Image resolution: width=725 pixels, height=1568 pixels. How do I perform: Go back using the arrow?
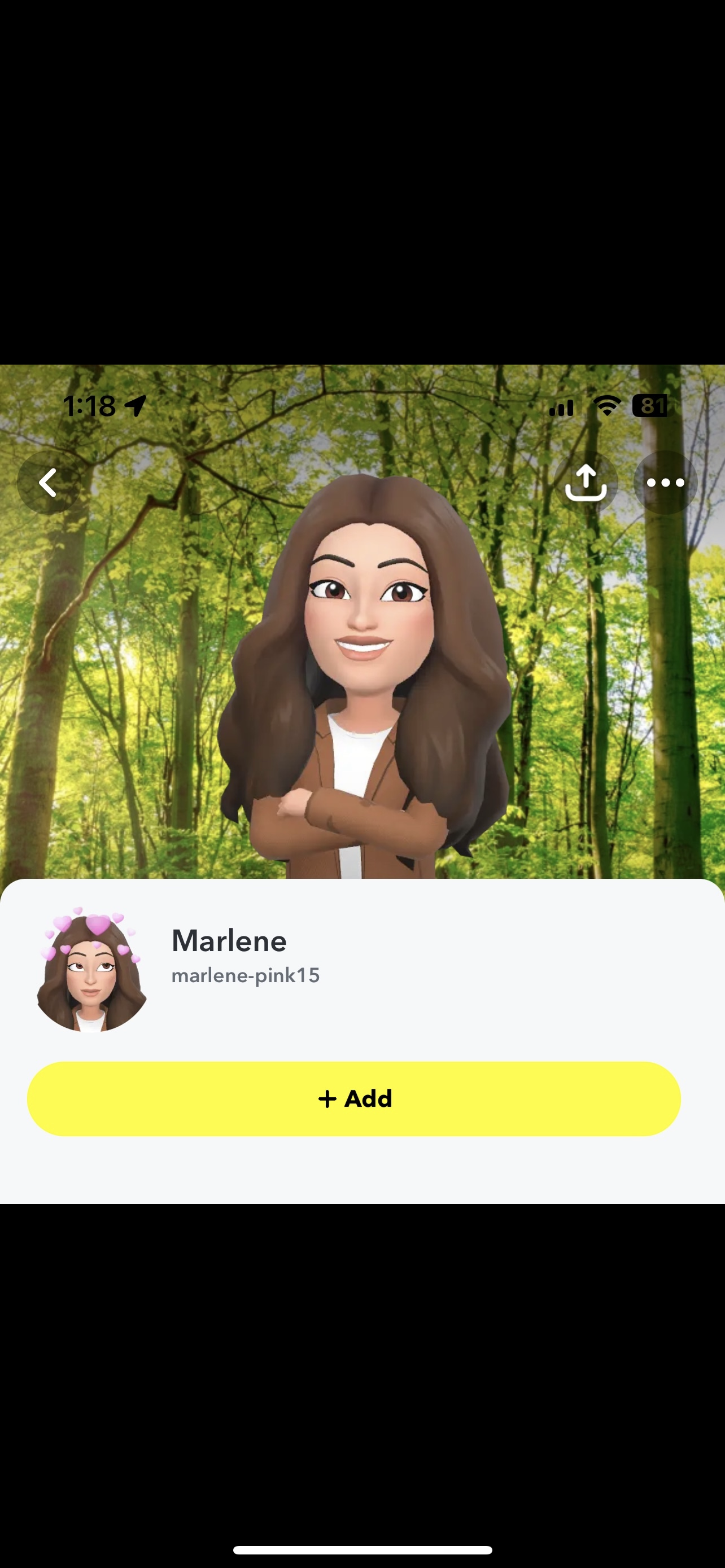pyautogui.click(x=48, y=483)
